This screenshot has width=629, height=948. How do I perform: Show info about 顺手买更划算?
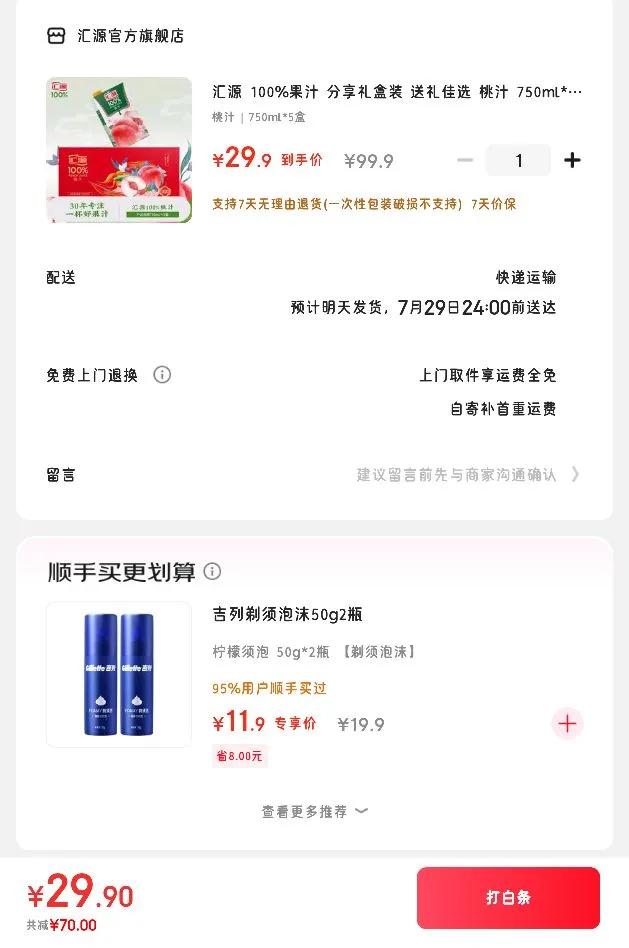[212, 572]
